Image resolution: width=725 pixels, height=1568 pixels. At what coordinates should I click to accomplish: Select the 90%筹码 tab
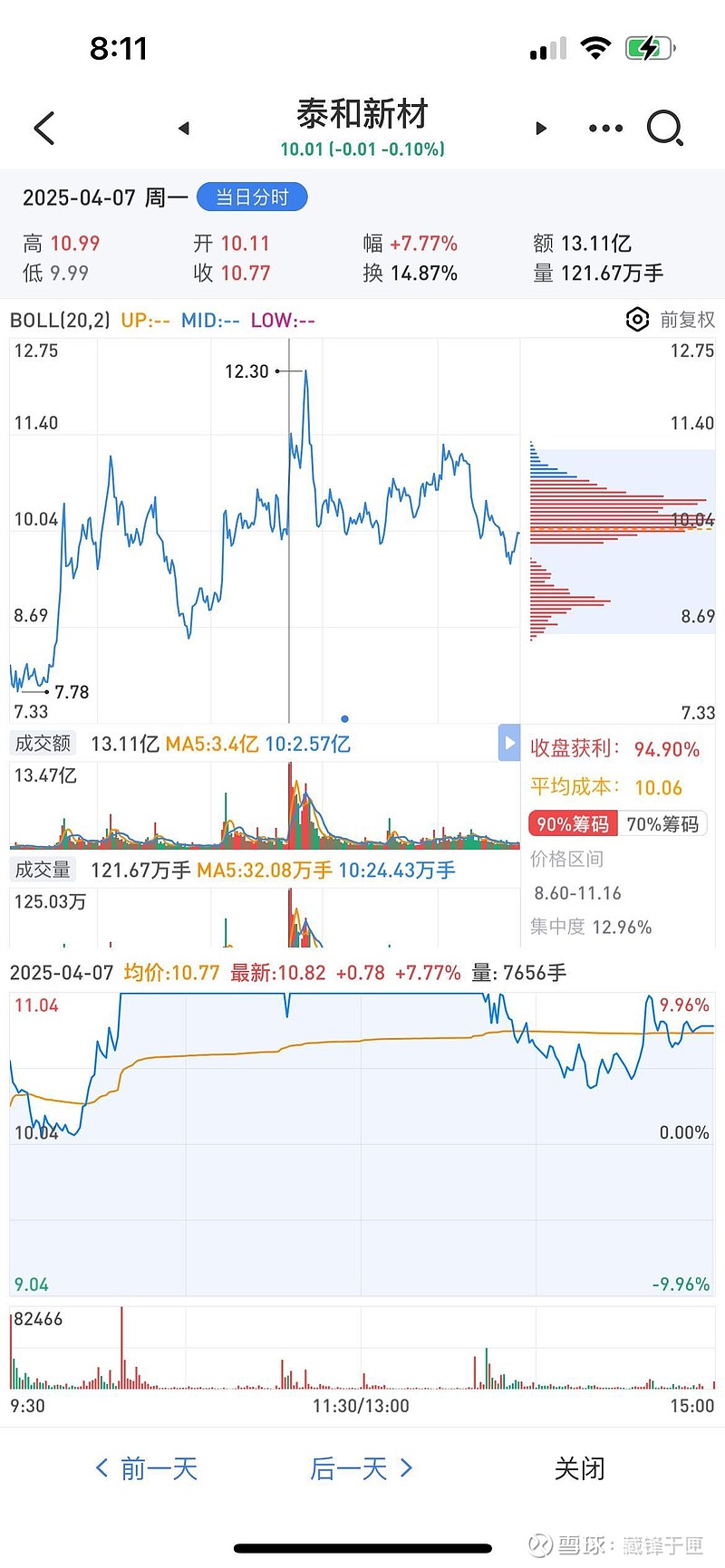(573, 823)
